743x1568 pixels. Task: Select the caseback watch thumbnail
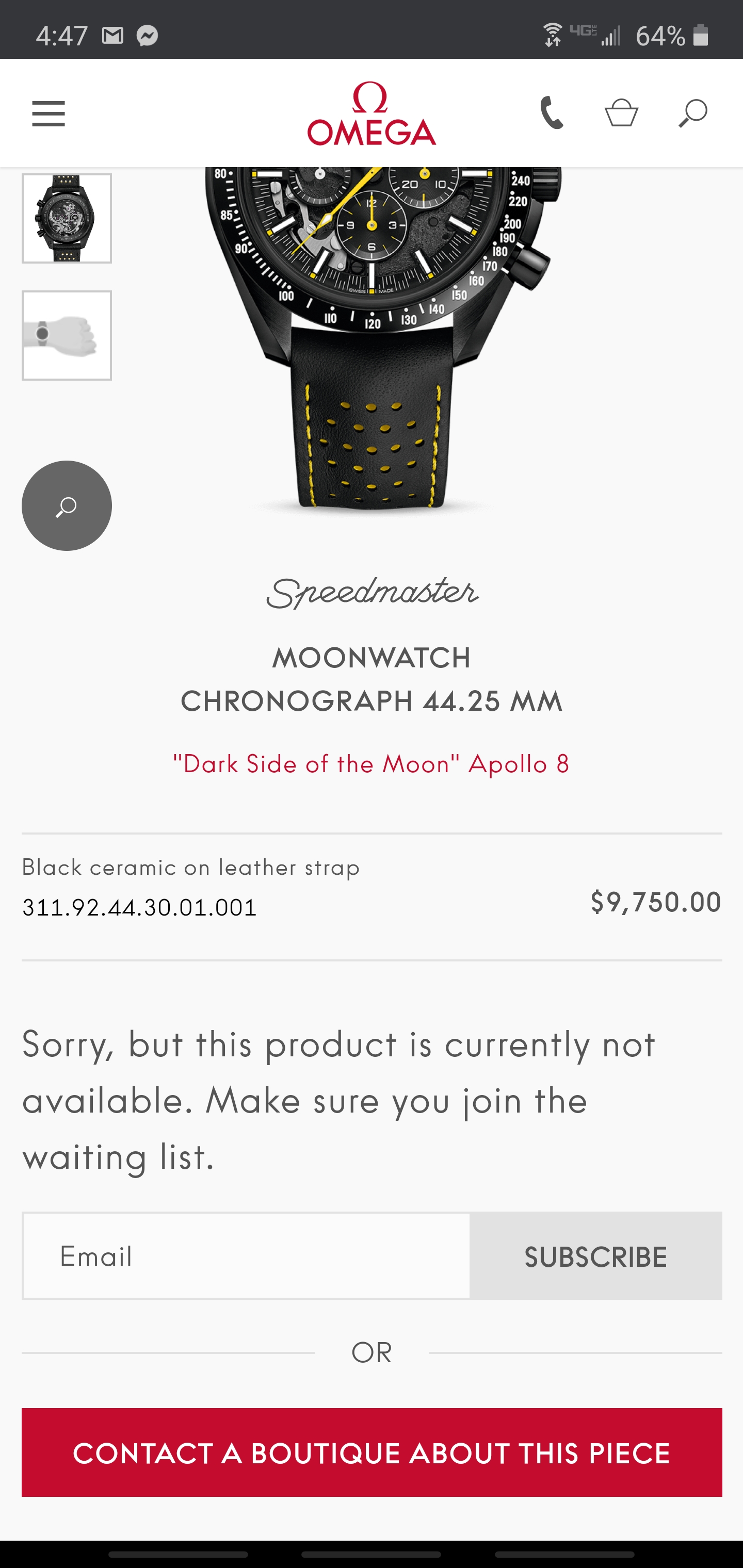pyautogui.click(x=67, y=219)
